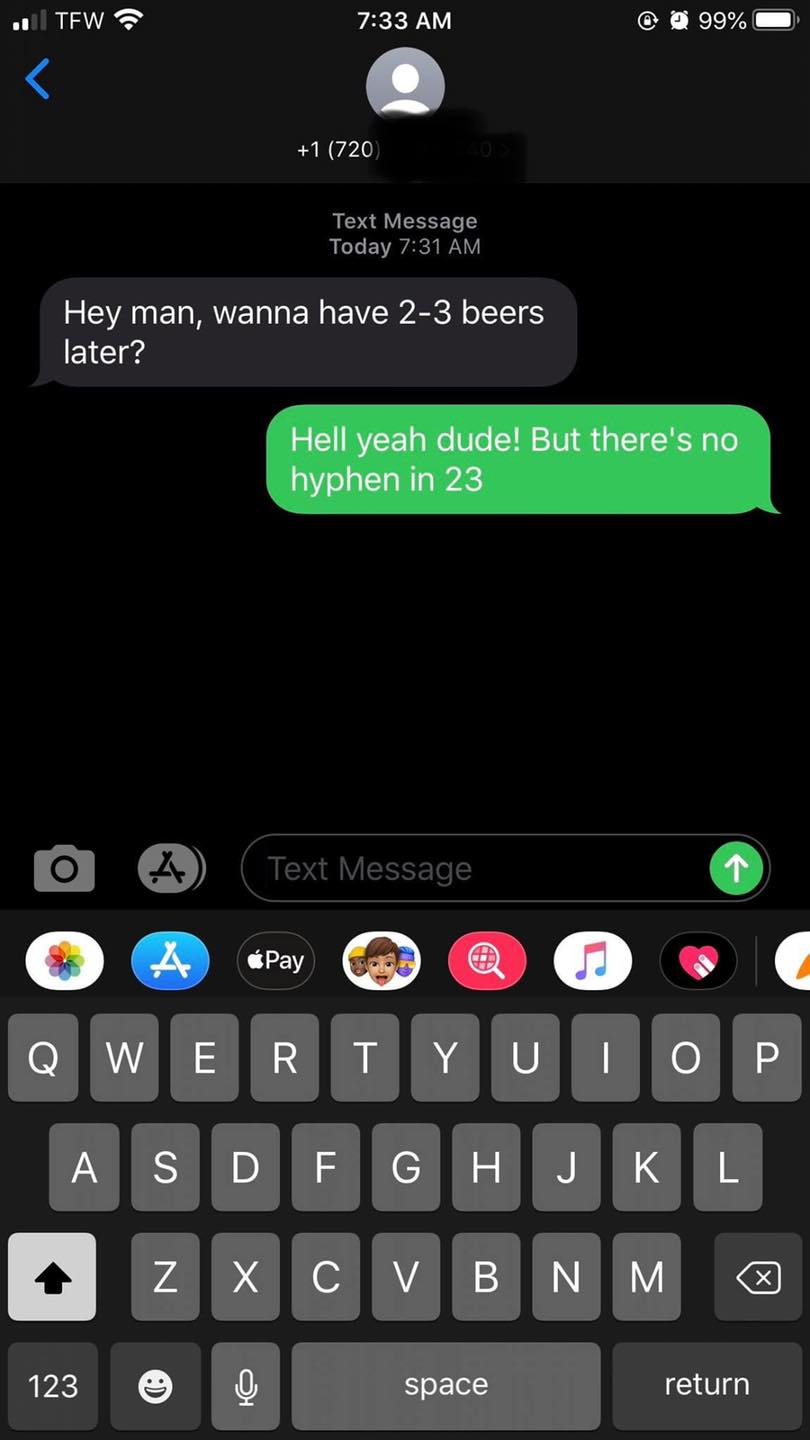
Task: Switch to the 123 numeric keyboard
Action: click(53, 1385)
